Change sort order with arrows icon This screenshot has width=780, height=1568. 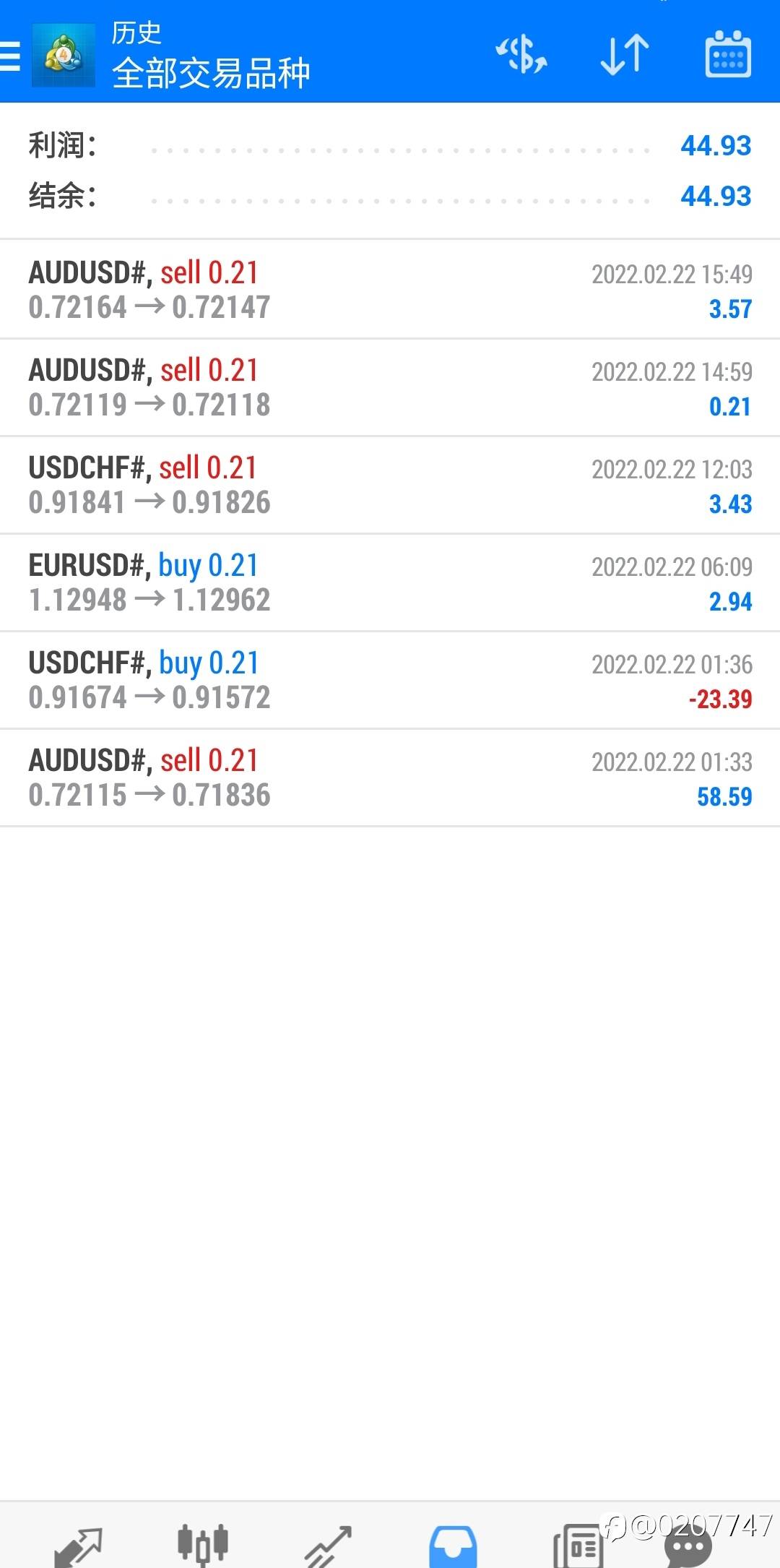click(625, 55)
